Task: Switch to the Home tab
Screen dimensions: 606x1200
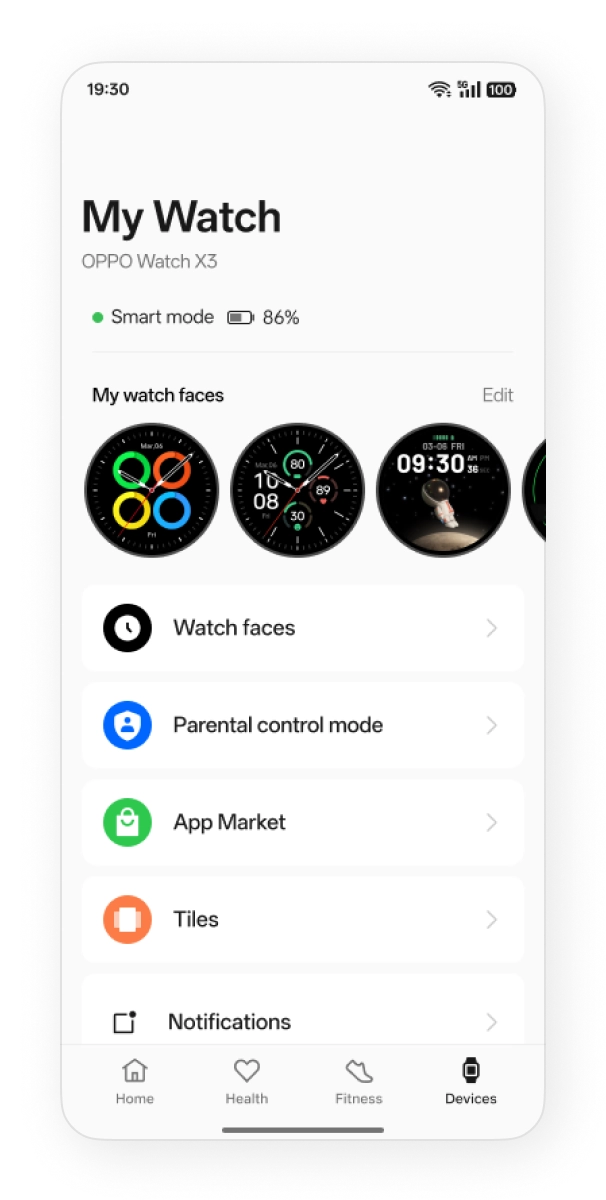Action: point(134,1082)
